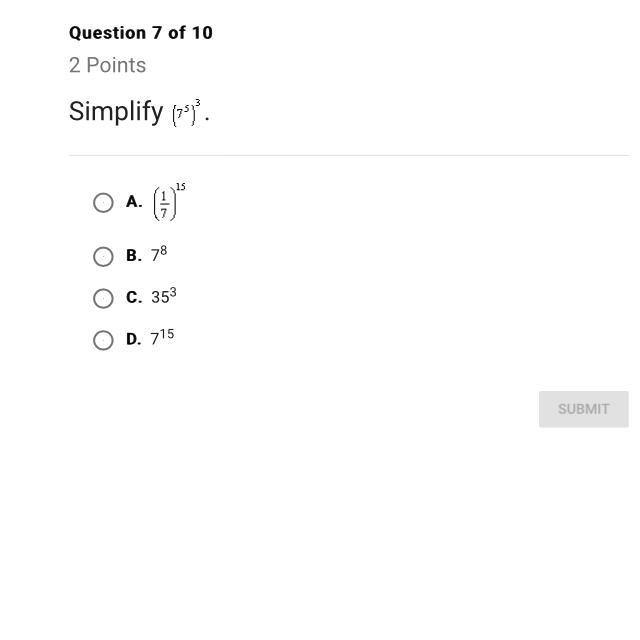Pick answer C, 35 cubed

pos(103,298)
